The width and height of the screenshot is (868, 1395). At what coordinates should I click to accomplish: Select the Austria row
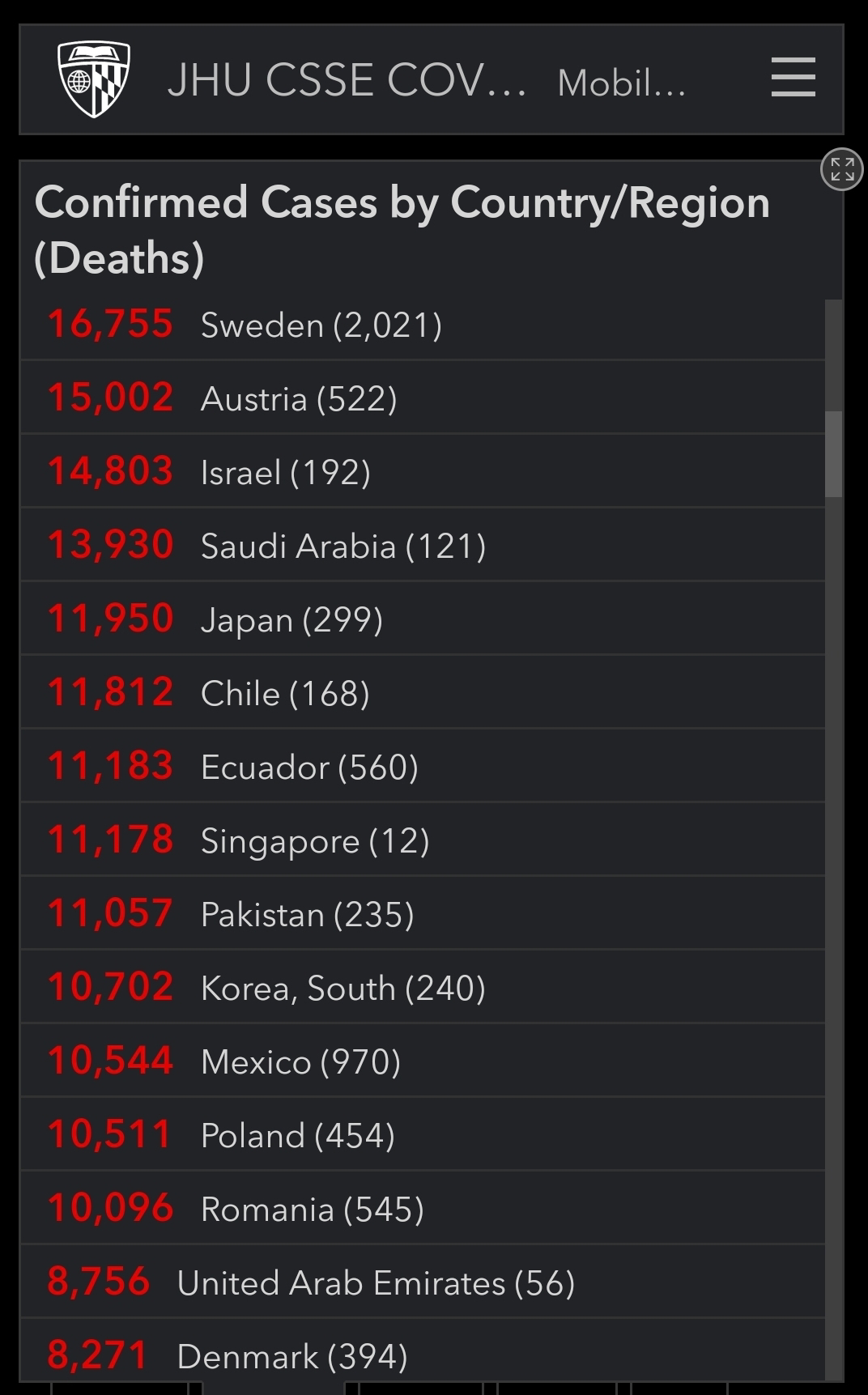423,398
